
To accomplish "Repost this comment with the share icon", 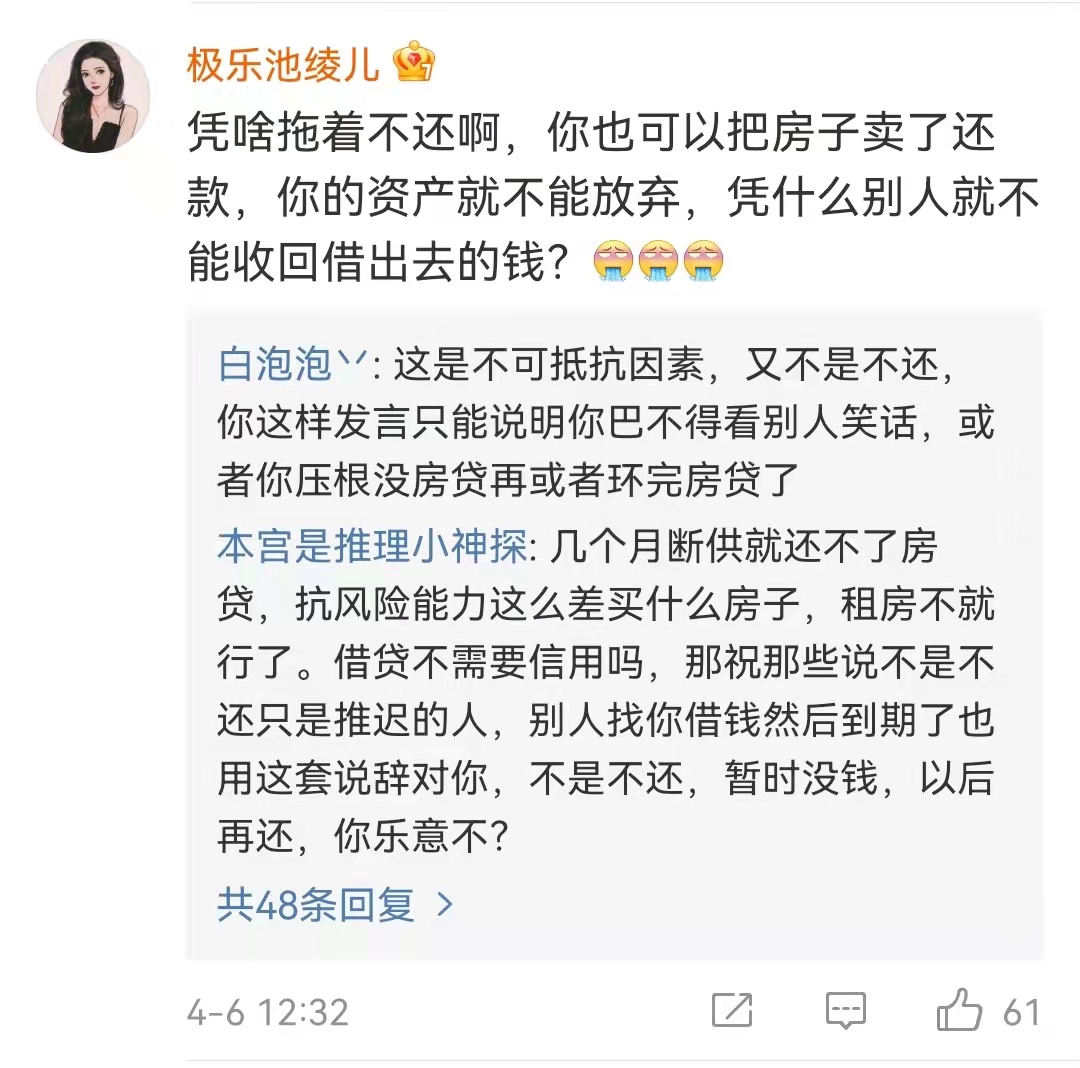I will (x=732, y=1011).
